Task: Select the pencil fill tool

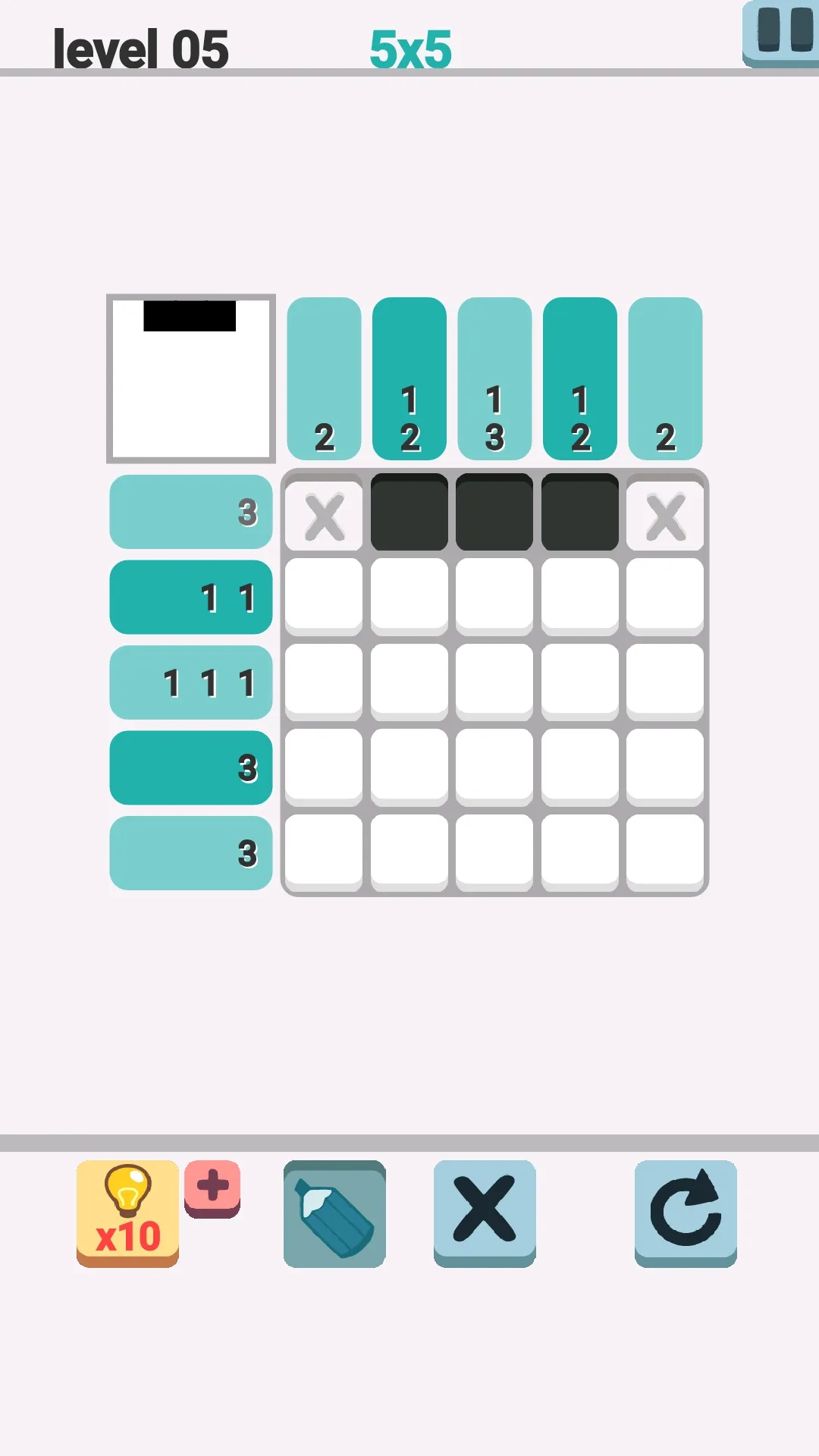Action: point(334,1213)
